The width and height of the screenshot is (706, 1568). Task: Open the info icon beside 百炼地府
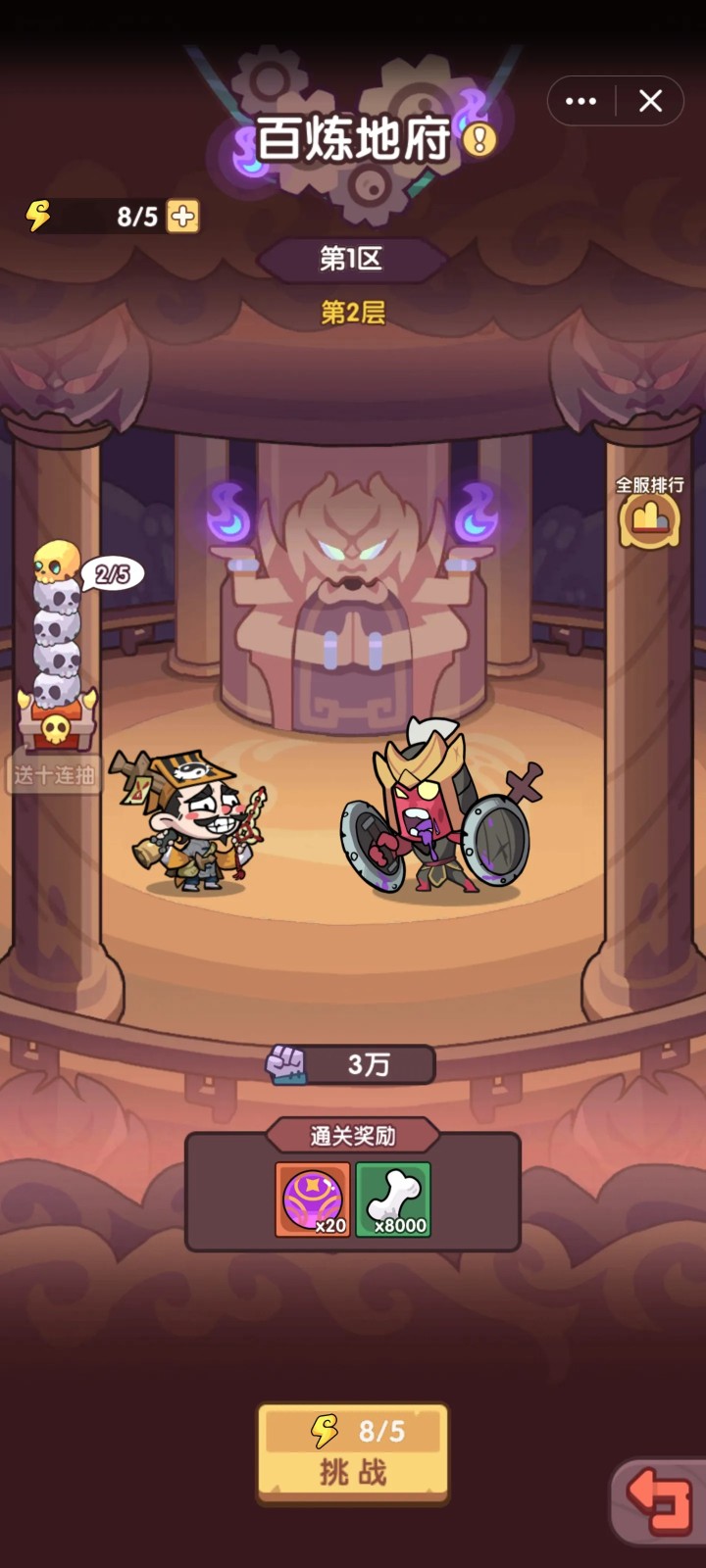click(x=479, y=139)
